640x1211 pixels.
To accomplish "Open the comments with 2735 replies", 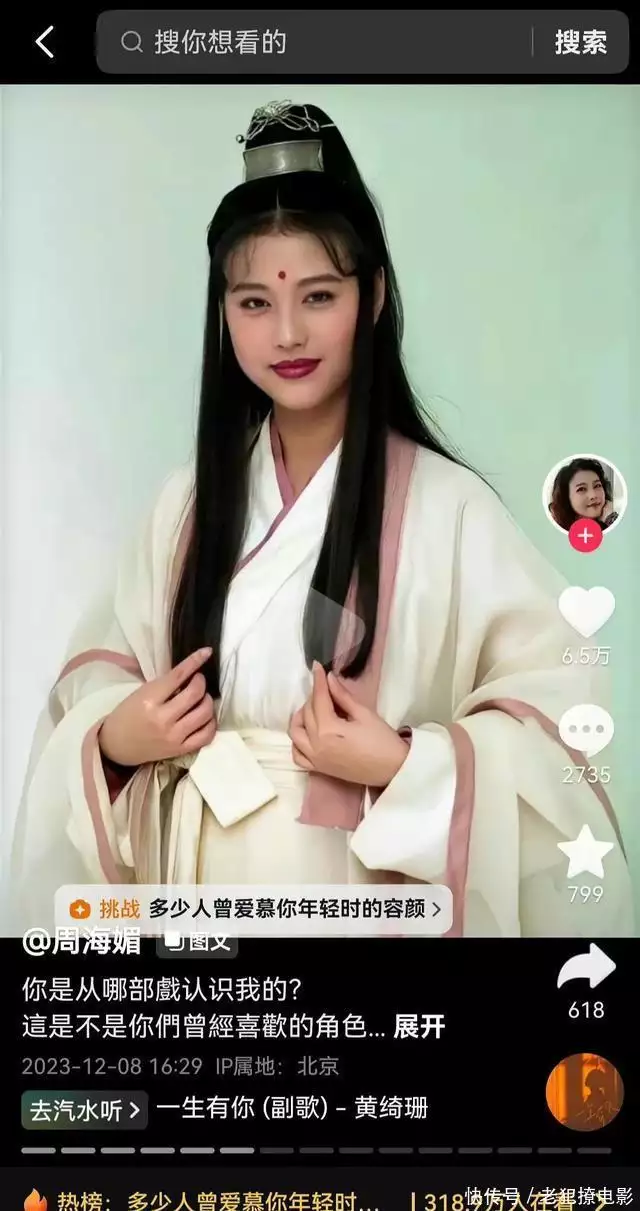I will click(586, 731).
